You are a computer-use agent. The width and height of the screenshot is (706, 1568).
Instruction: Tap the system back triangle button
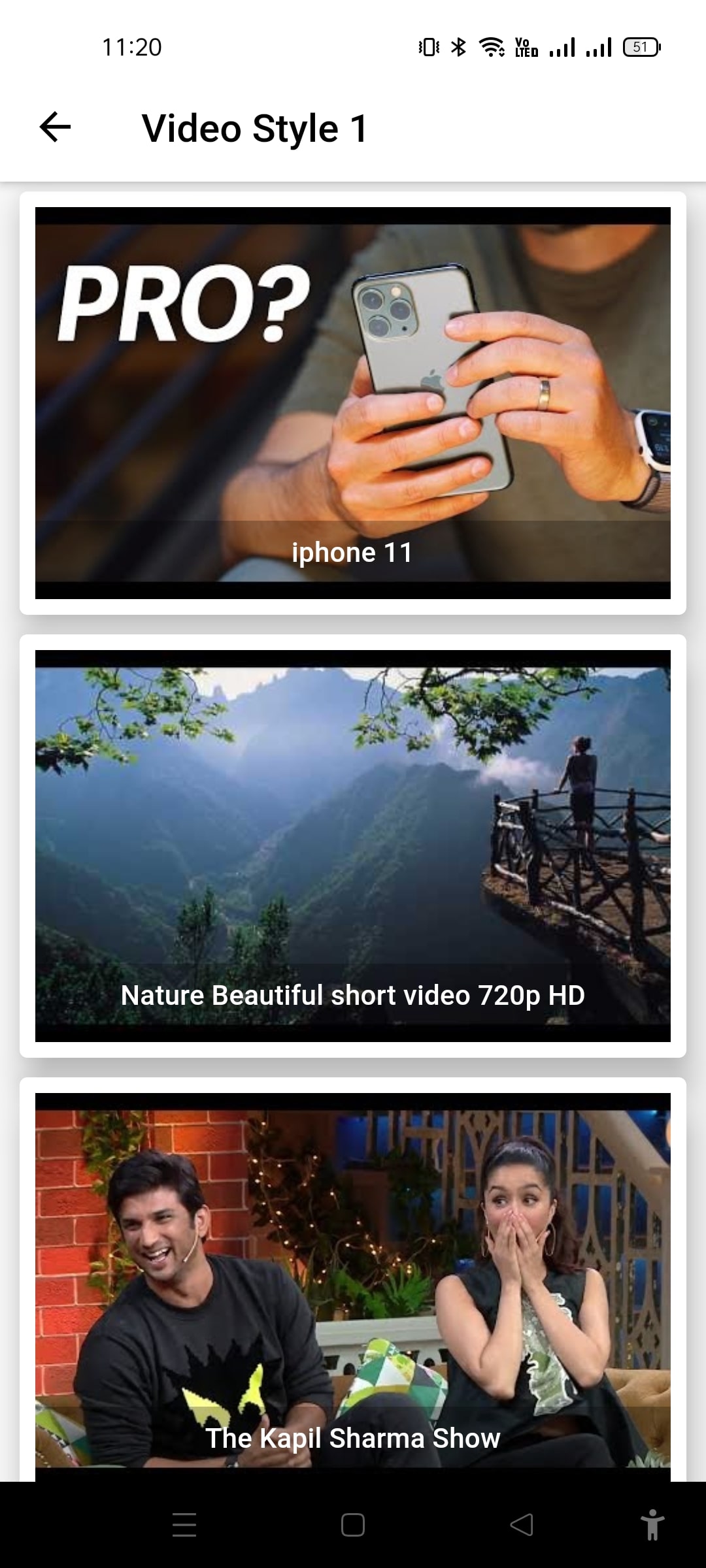(522, 1525)
